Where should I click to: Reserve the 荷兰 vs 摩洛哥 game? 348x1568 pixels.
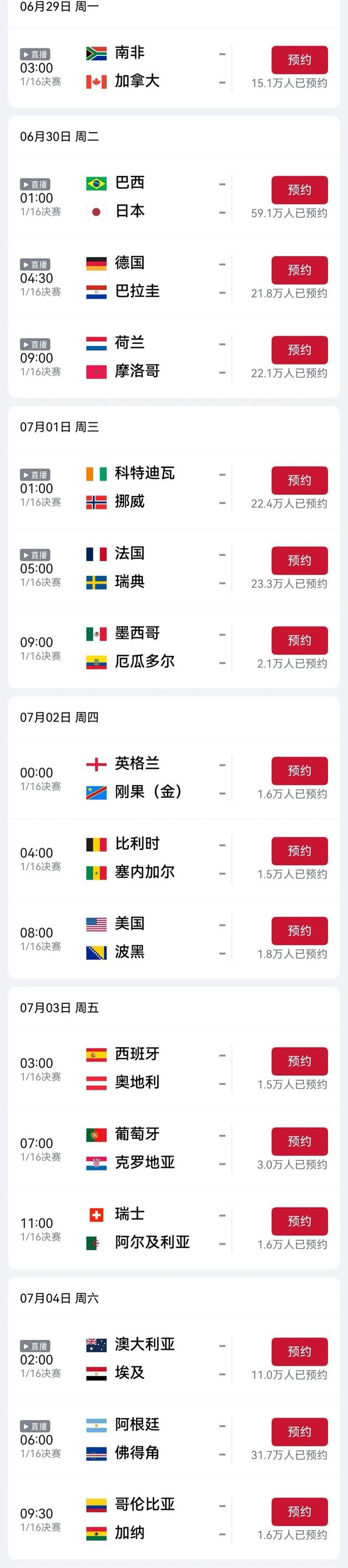pyautogui.click(x=299, y=350)
